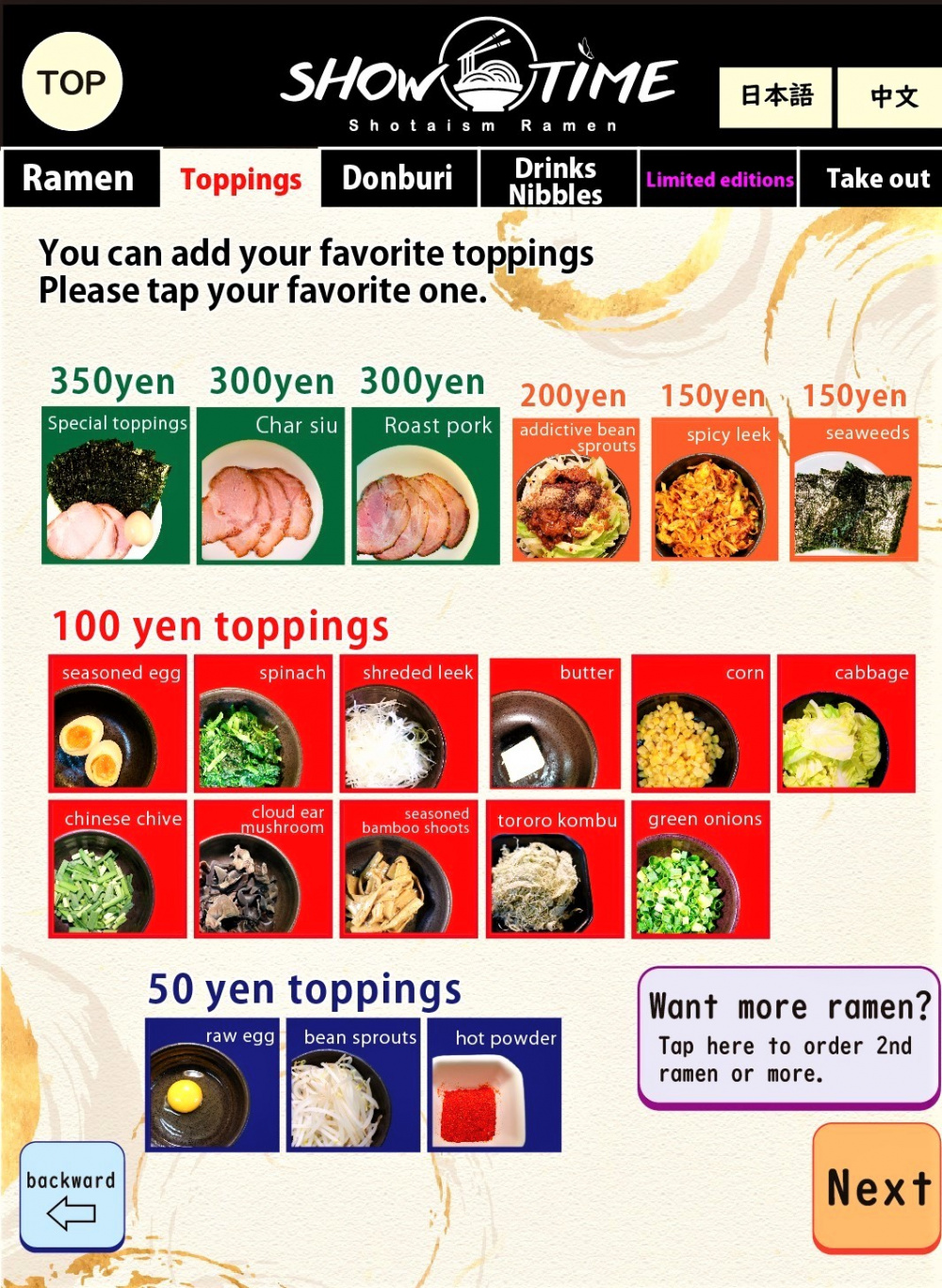Screen dimensions: 942x1288
Task: Open the Drinks Nibbles tab
Action: 557,180
